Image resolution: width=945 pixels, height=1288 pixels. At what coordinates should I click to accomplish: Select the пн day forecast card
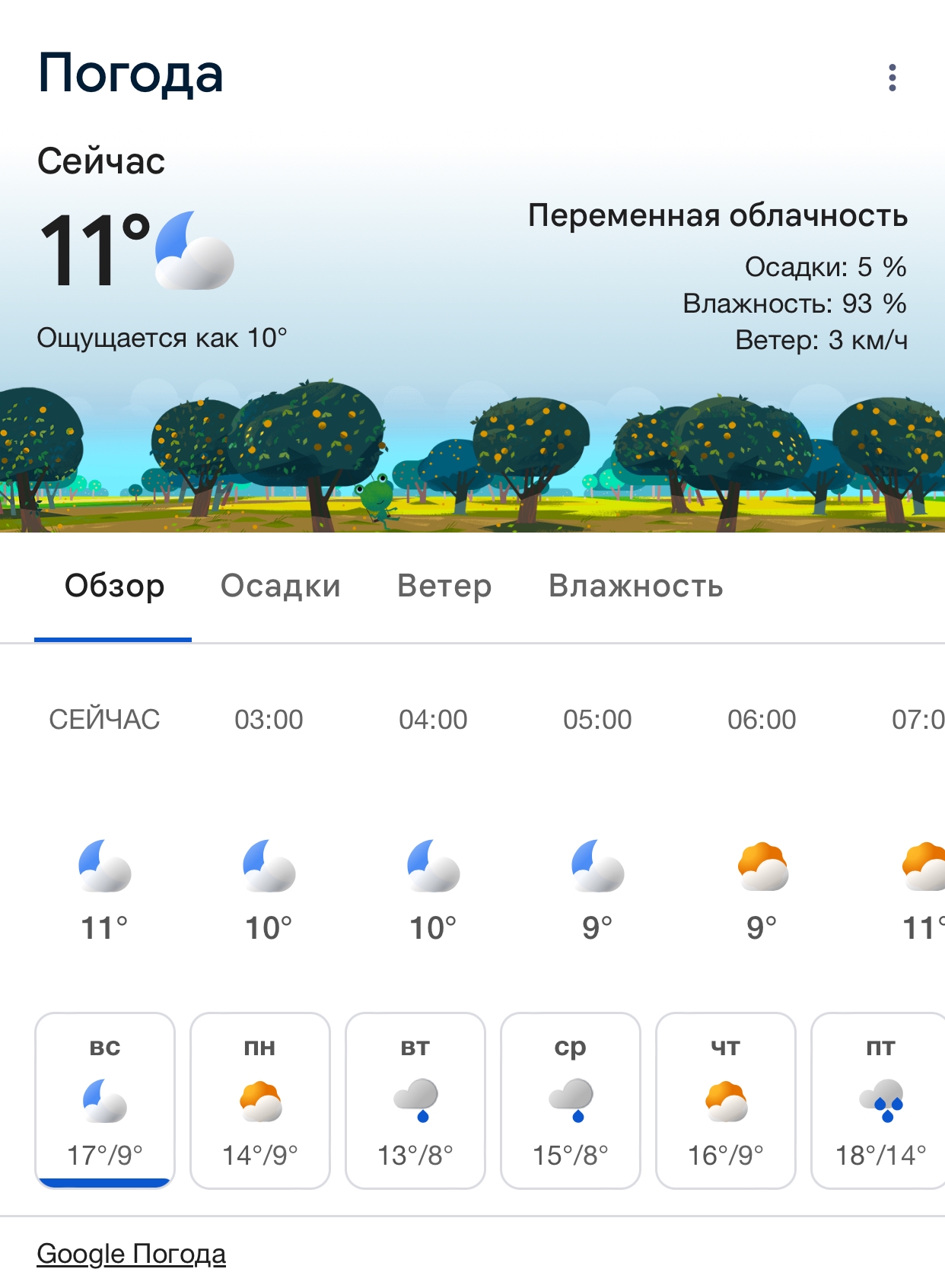tap(260, 1100)
